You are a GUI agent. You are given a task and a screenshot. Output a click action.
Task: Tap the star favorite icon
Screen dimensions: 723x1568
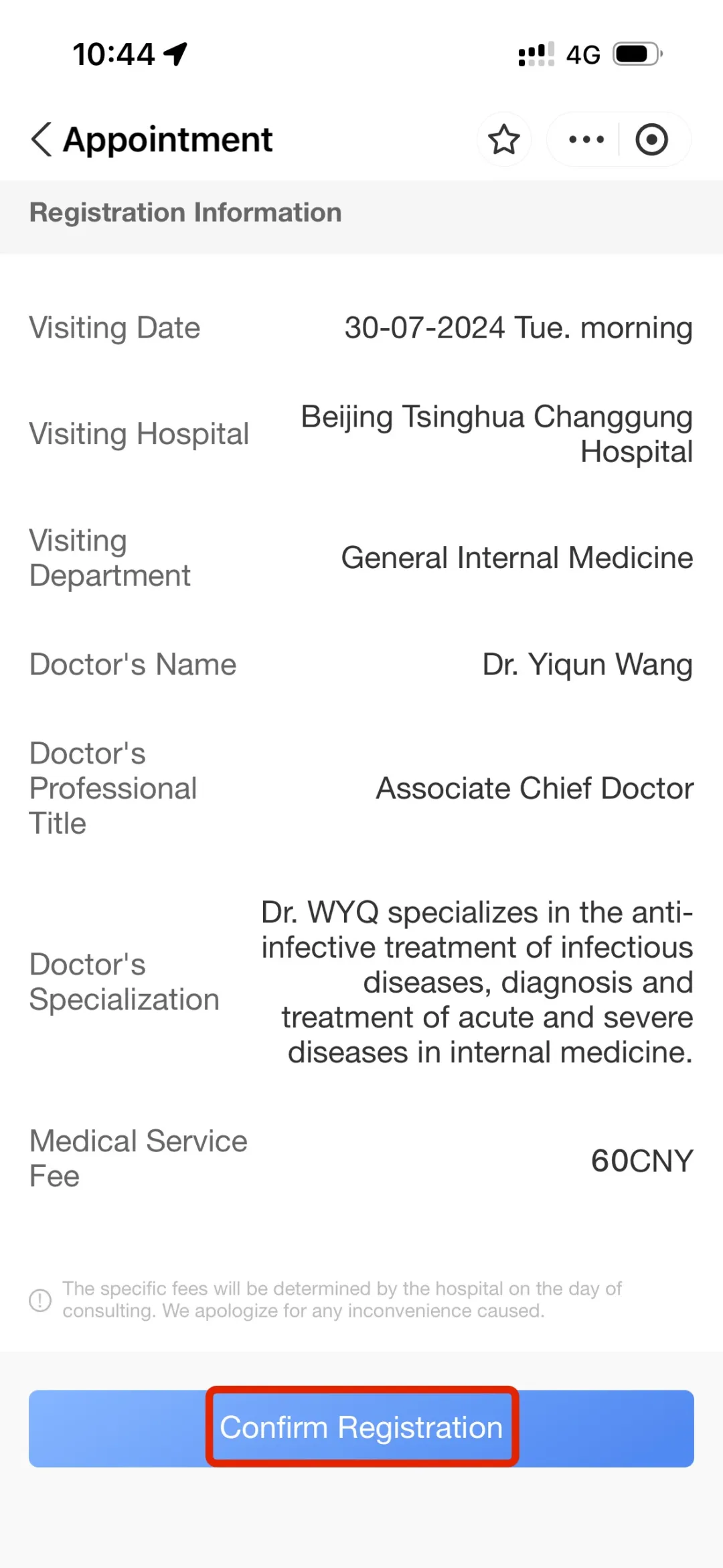click(504, 139)
